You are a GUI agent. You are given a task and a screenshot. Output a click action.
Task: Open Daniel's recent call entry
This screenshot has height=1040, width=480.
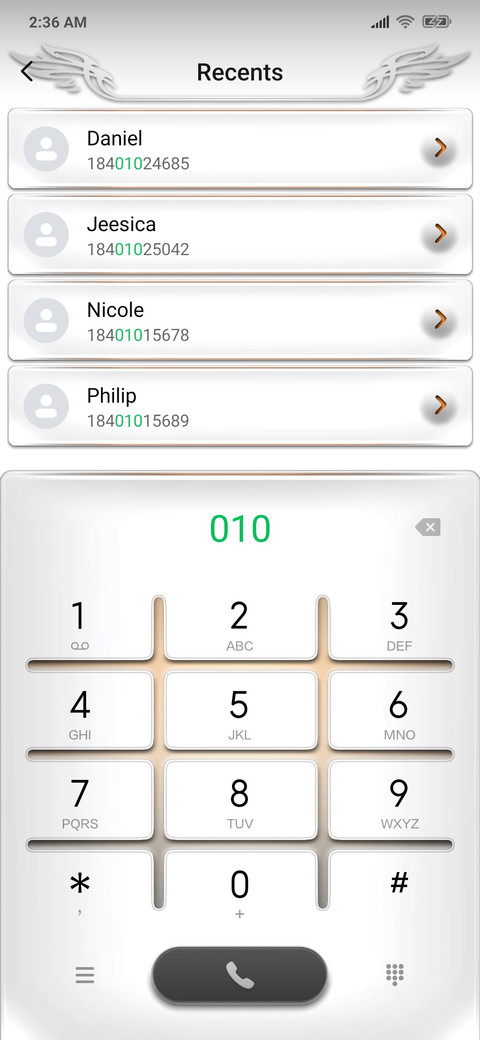(x=240, y=149)
